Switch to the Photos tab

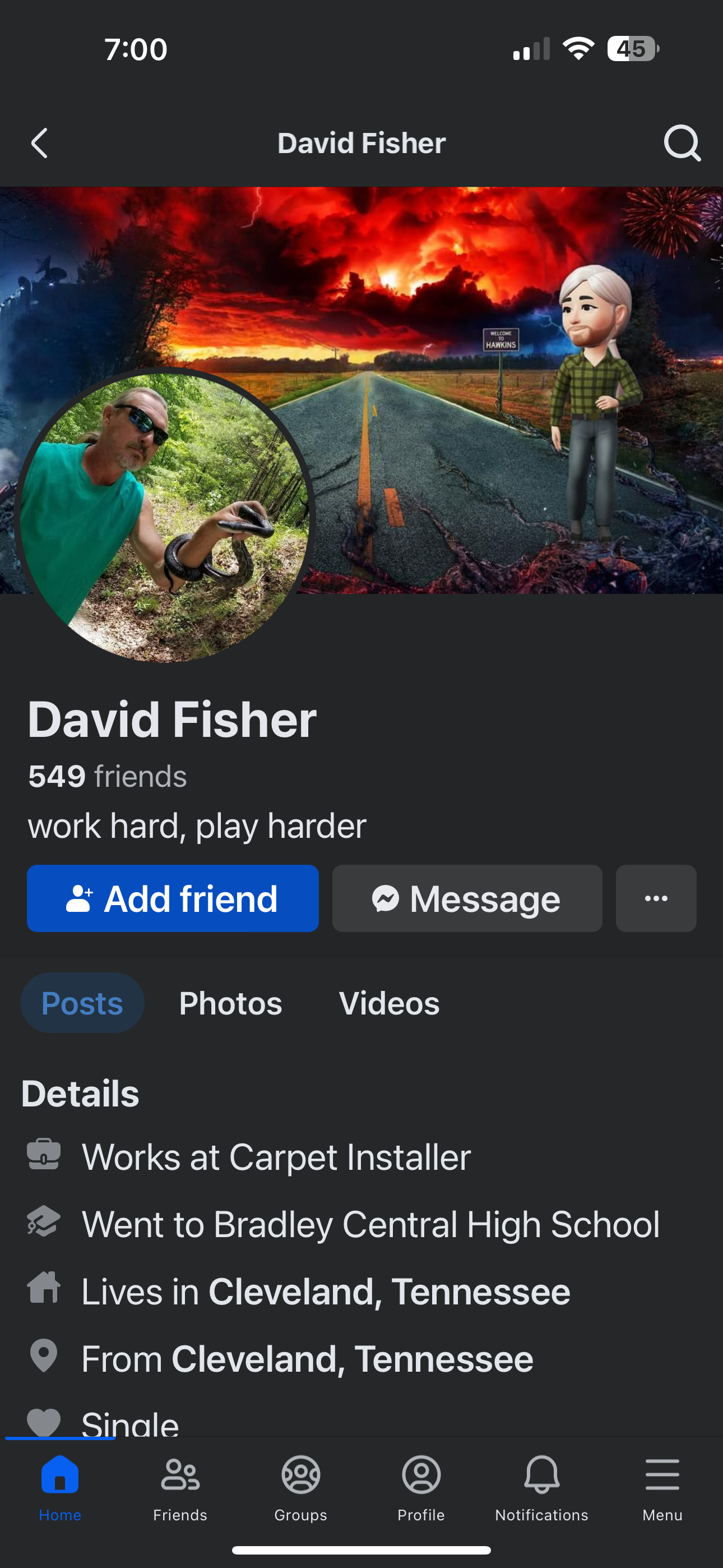click(231, 1003)
